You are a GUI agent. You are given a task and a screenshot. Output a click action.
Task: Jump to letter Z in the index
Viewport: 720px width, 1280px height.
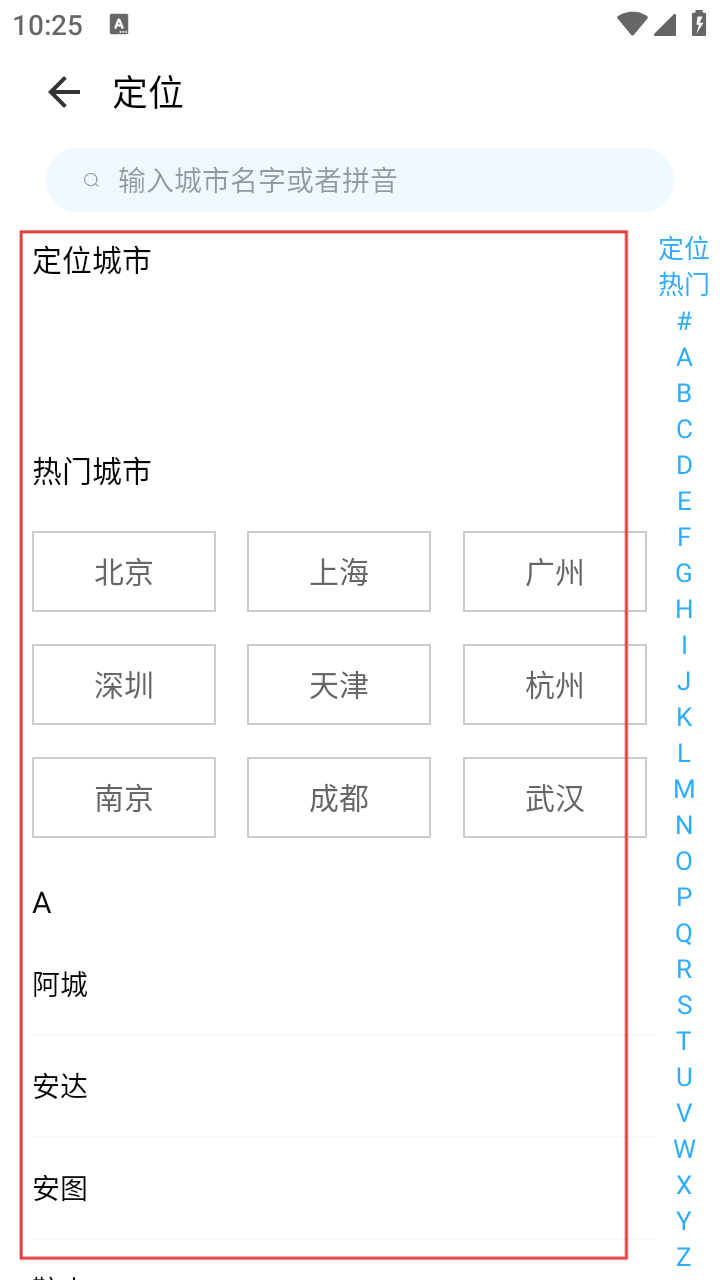pos(684,1257)
